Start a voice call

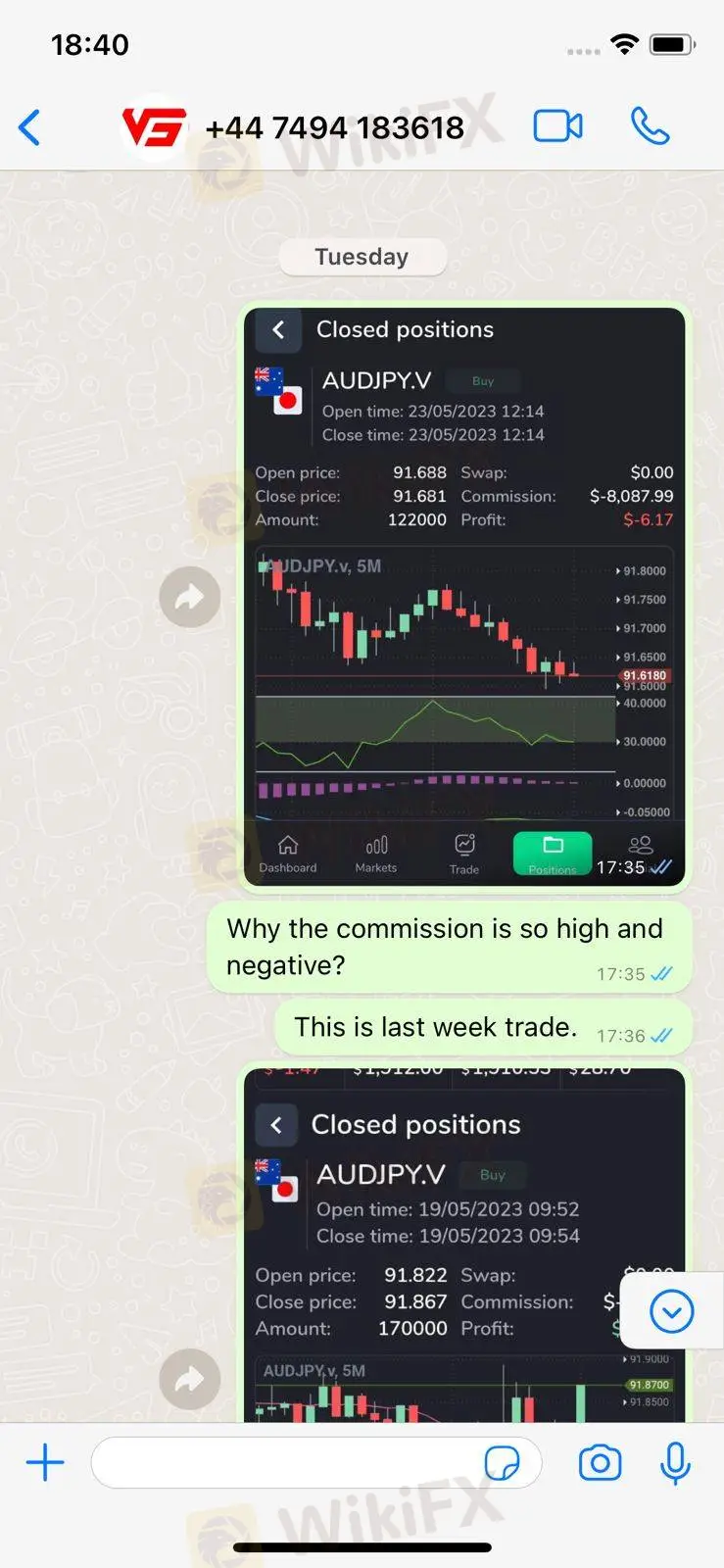650,126
